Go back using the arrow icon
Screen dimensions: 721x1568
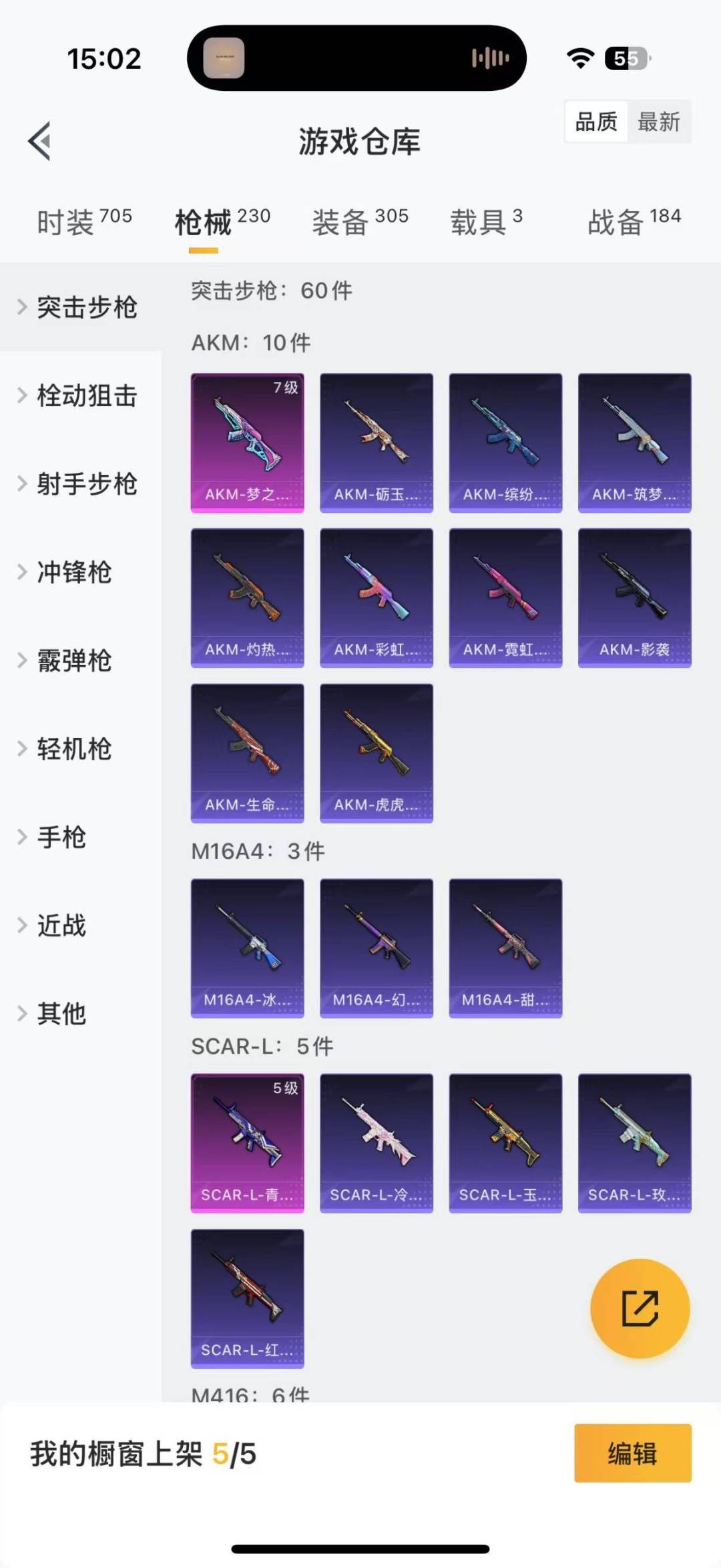[40, 141]
